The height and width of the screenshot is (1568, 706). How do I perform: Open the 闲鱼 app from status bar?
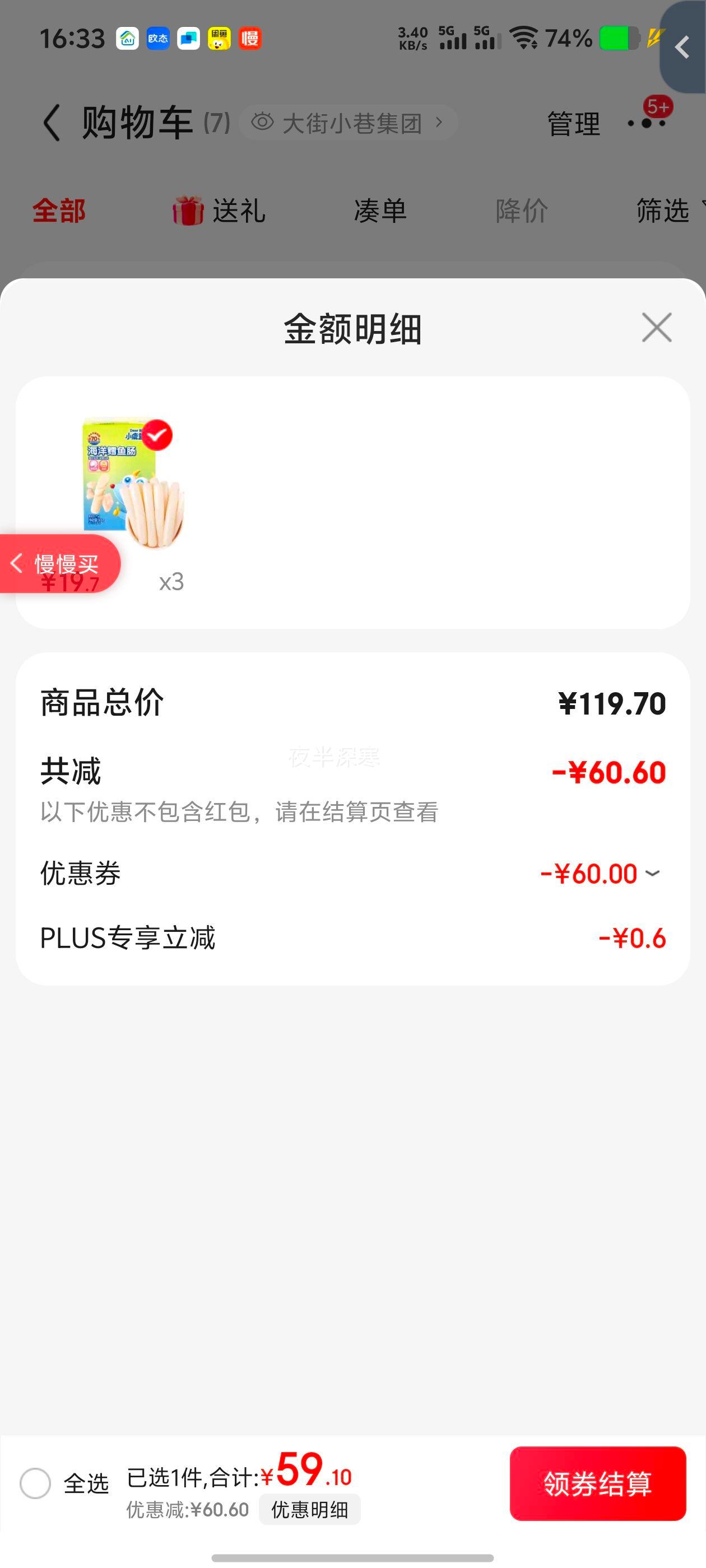219,38
